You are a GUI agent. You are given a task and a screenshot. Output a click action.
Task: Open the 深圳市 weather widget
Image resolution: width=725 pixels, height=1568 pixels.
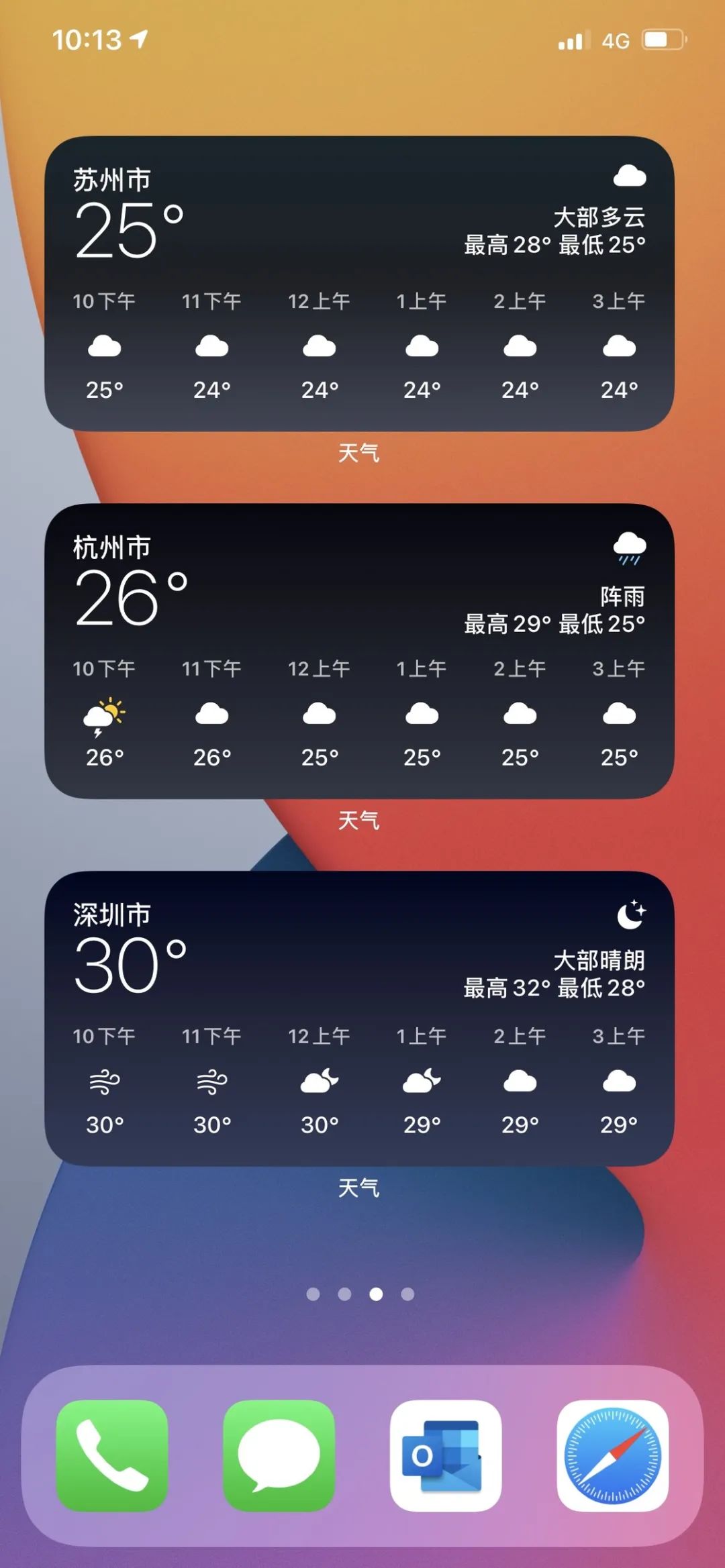click(359, 1018)
